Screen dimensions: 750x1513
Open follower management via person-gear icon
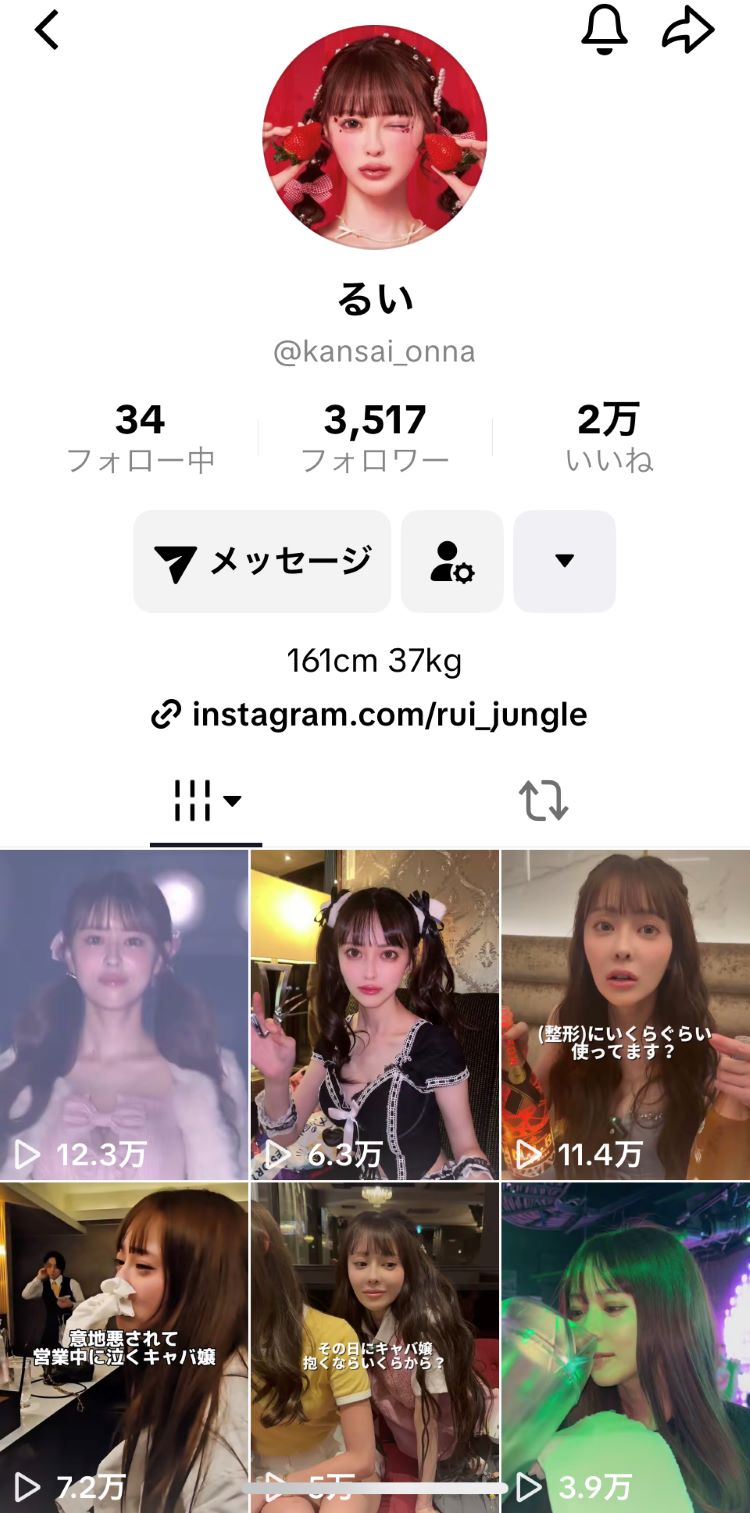451,561
